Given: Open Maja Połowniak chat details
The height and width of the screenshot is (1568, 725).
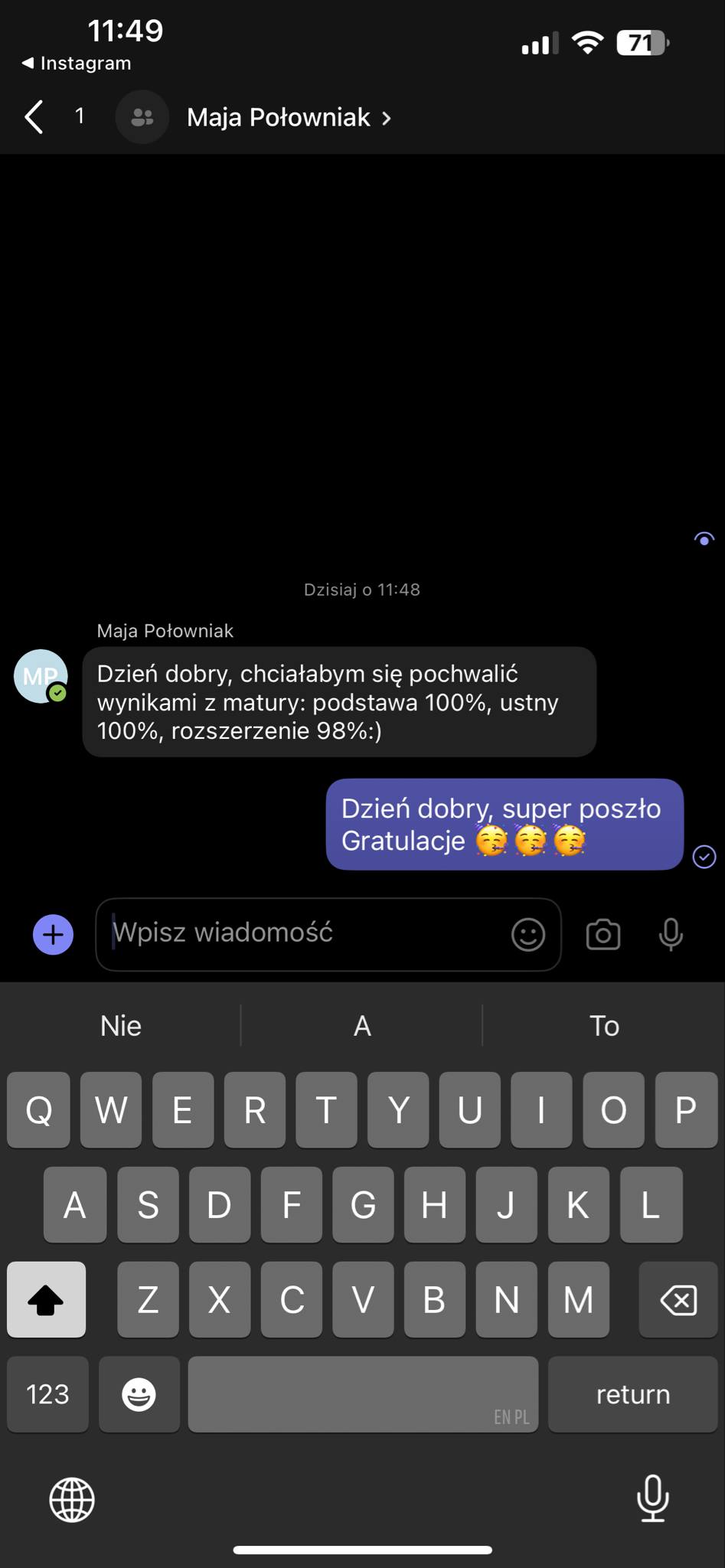Looking at the screenshot, I should click(288, 117).
